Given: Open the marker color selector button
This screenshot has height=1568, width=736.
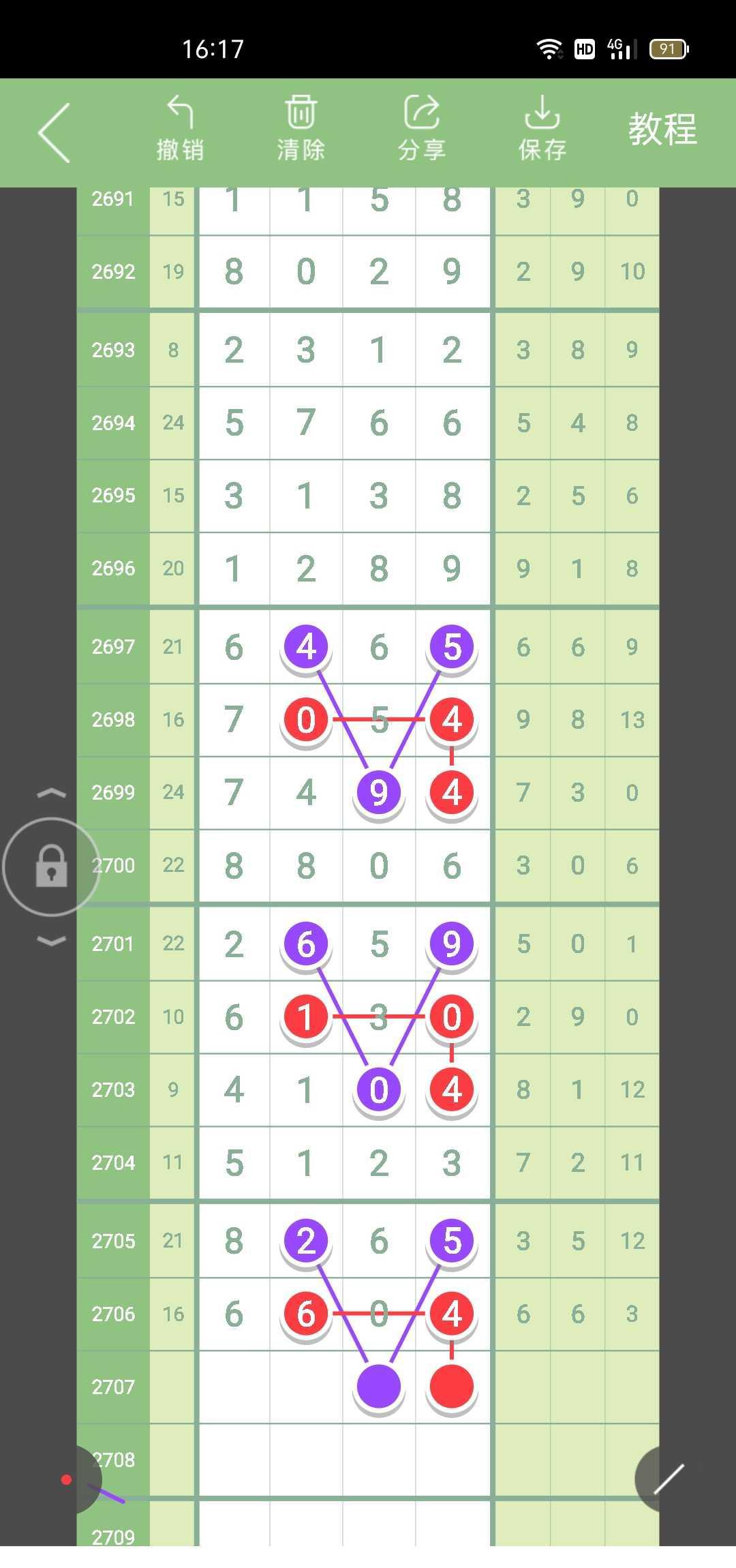Looking at the screenshot, I should [x=72, y=1479].
